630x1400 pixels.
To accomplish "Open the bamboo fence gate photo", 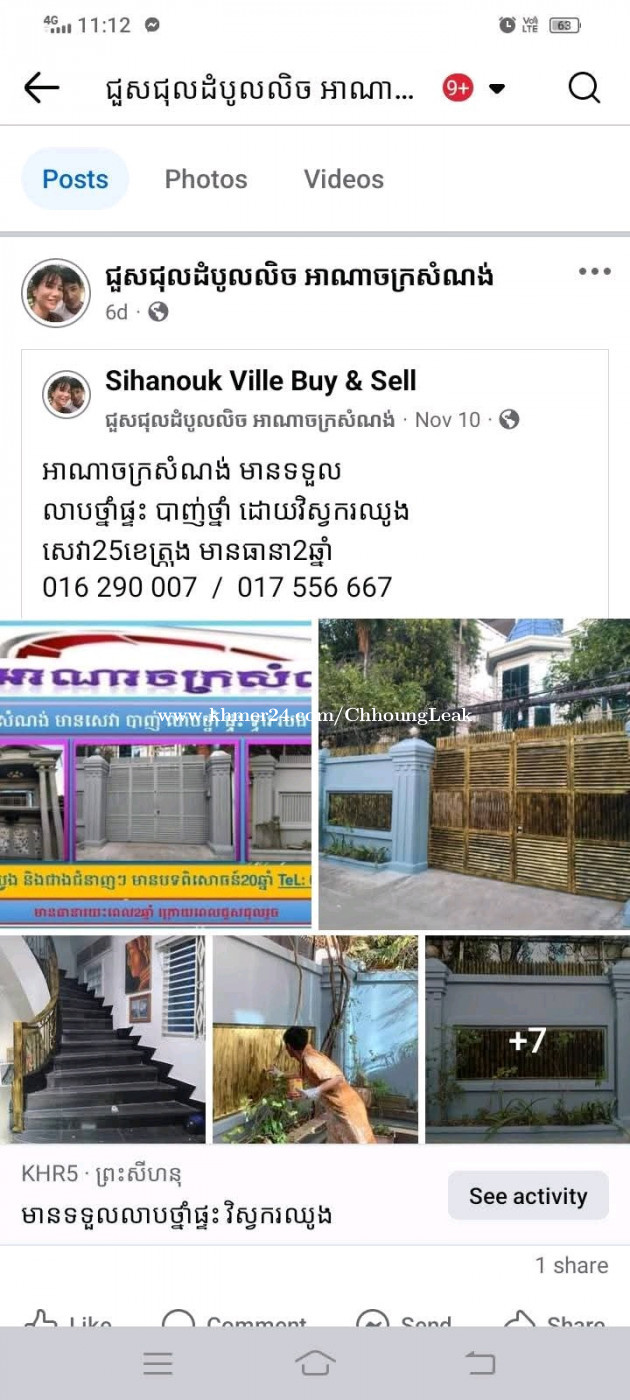I will (x=474, y=773).
